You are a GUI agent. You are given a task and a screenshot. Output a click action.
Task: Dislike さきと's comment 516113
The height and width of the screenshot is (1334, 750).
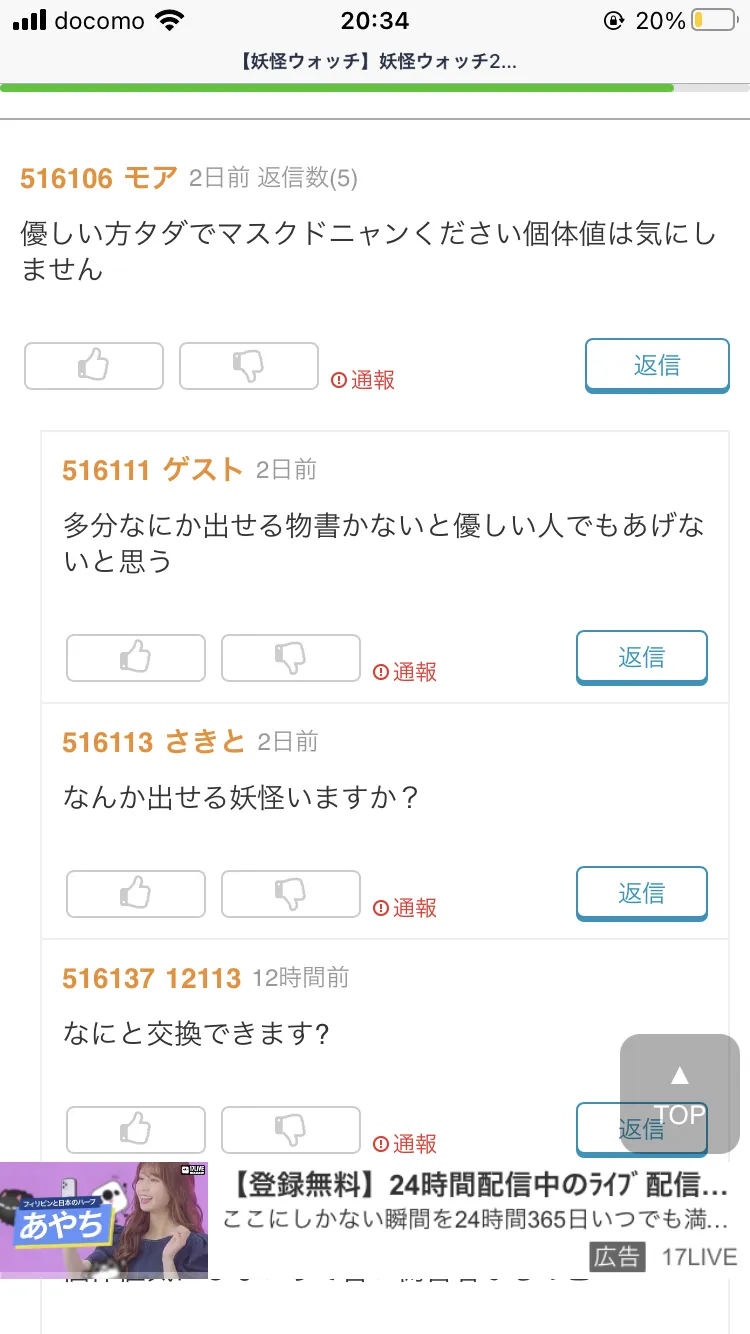coord(291,894)
